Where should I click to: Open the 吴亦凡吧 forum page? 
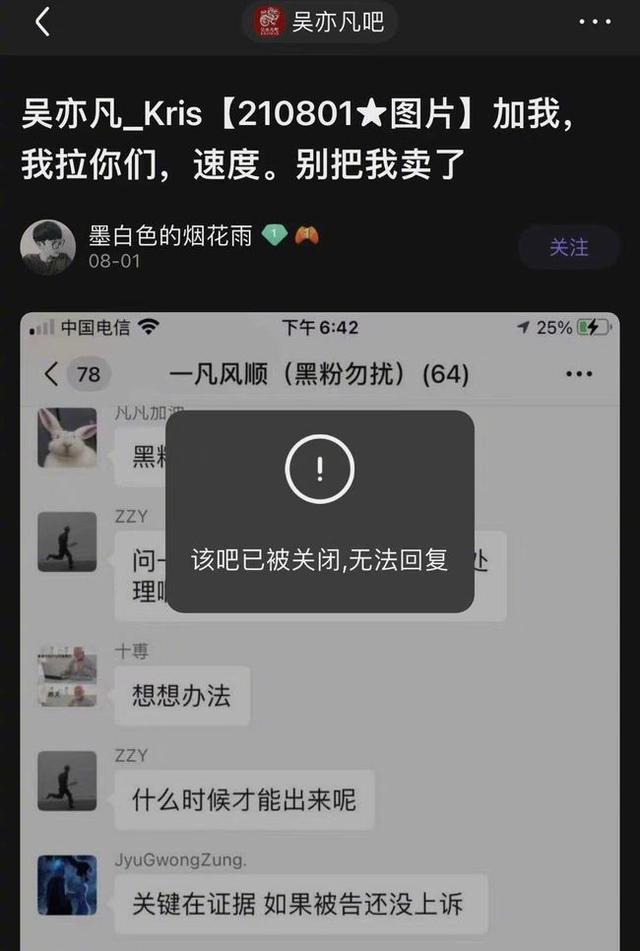tap(322, 21)
